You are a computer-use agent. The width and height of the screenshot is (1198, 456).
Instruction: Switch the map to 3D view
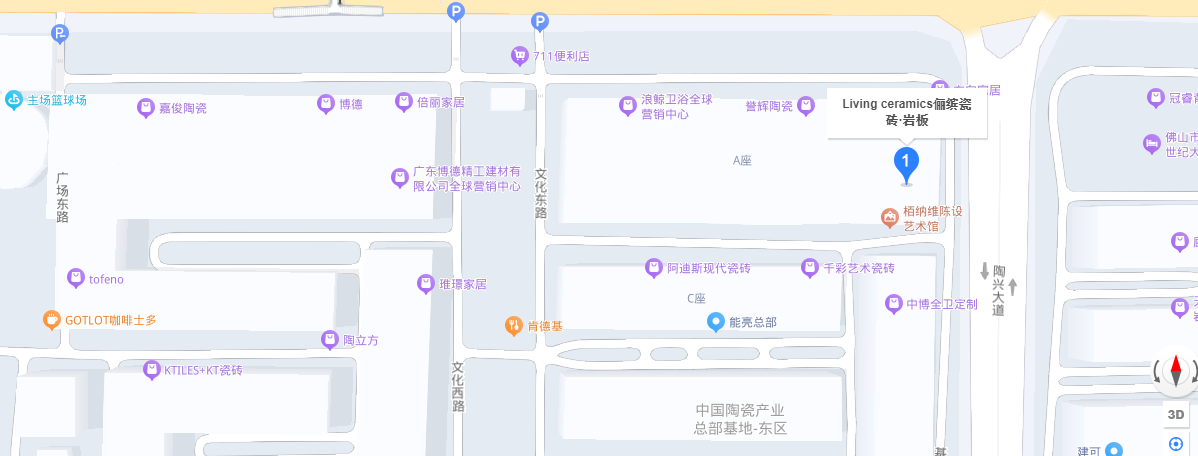click(x=1176, y=415)
